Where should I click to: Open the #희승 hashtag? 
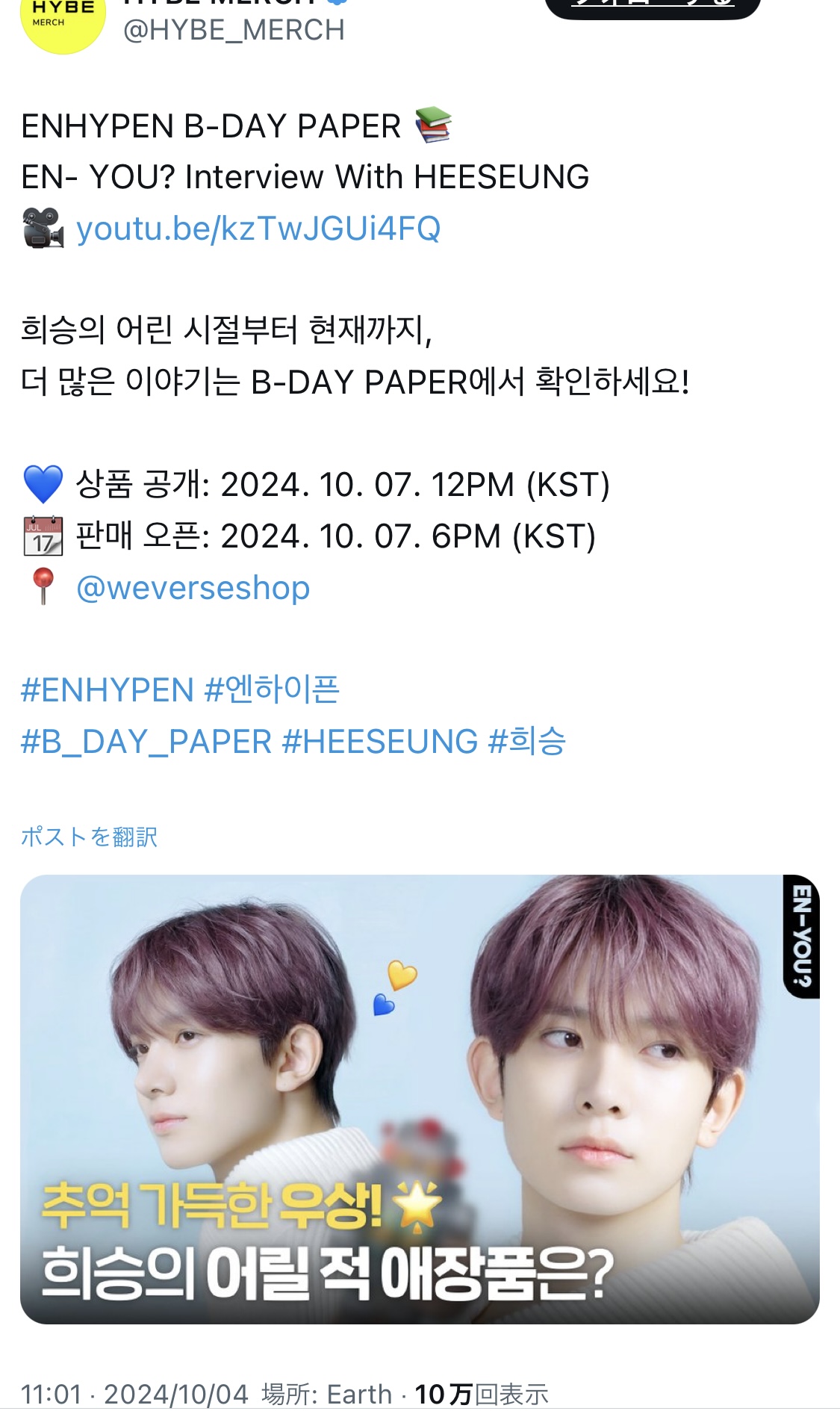click(527, 741)
